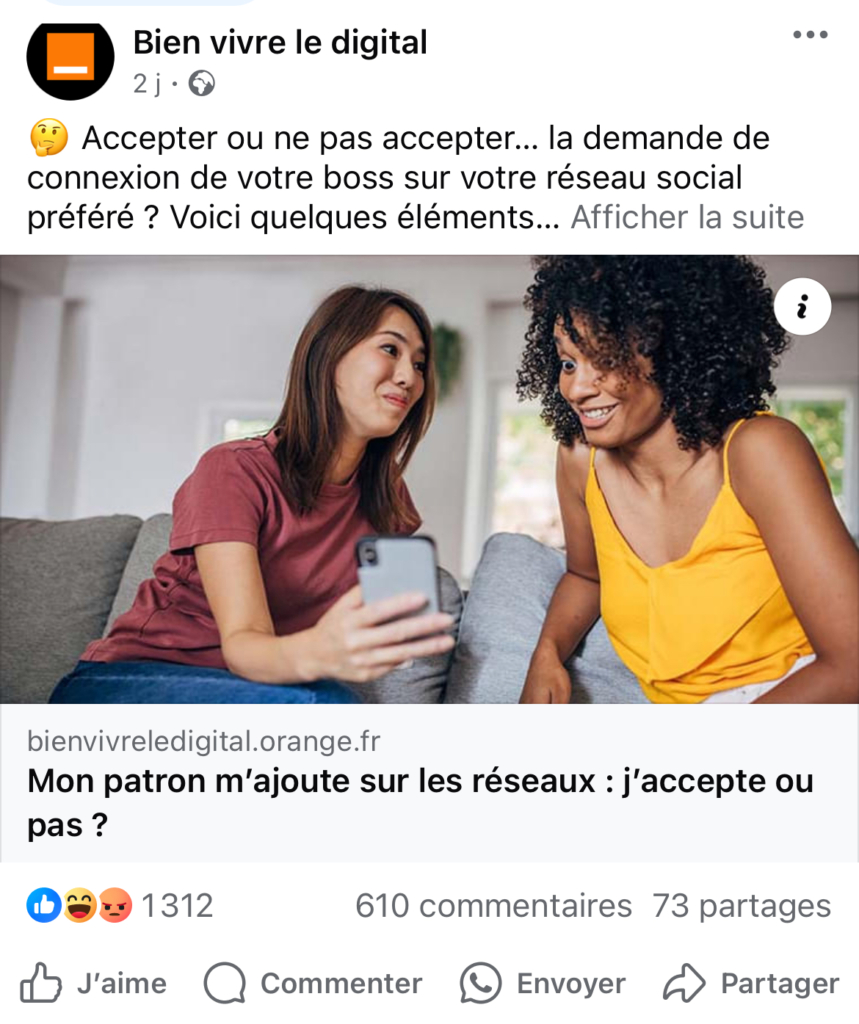Open the Bien vivre le digital page name
Screen dimensions: 859x1024
point(280,43)
